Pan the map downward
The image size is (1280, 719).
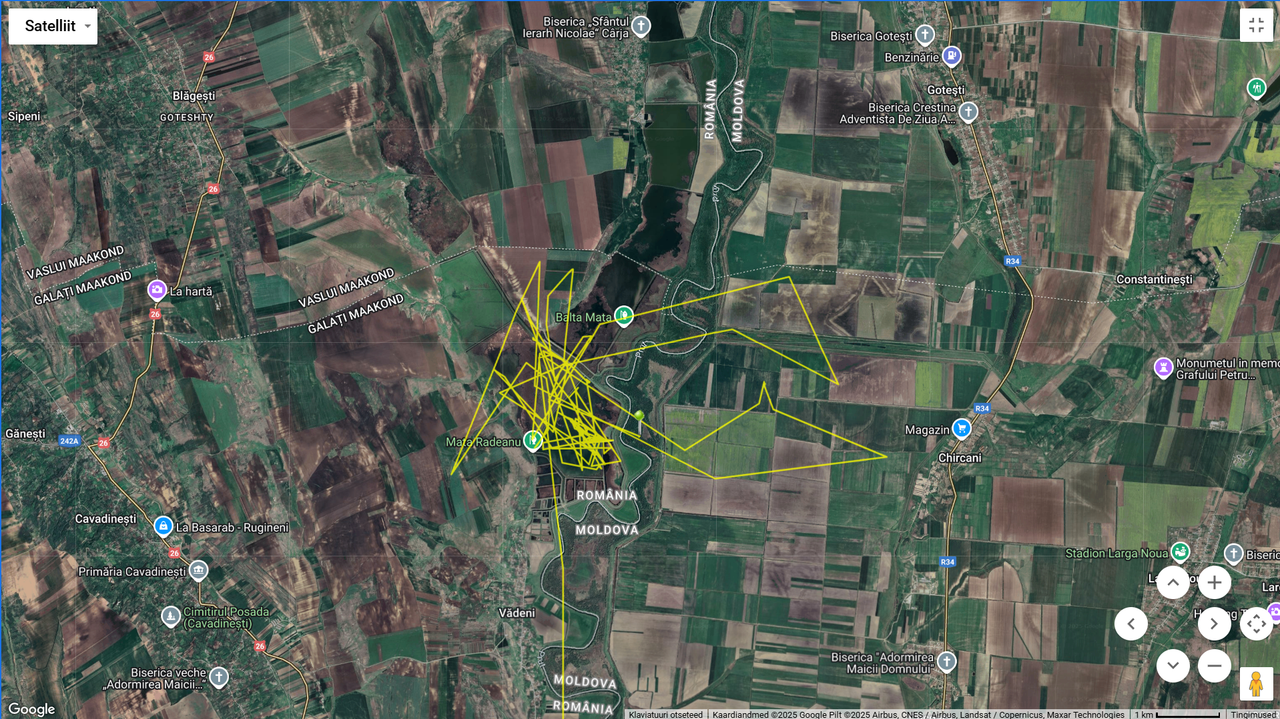click(1173, 665)
